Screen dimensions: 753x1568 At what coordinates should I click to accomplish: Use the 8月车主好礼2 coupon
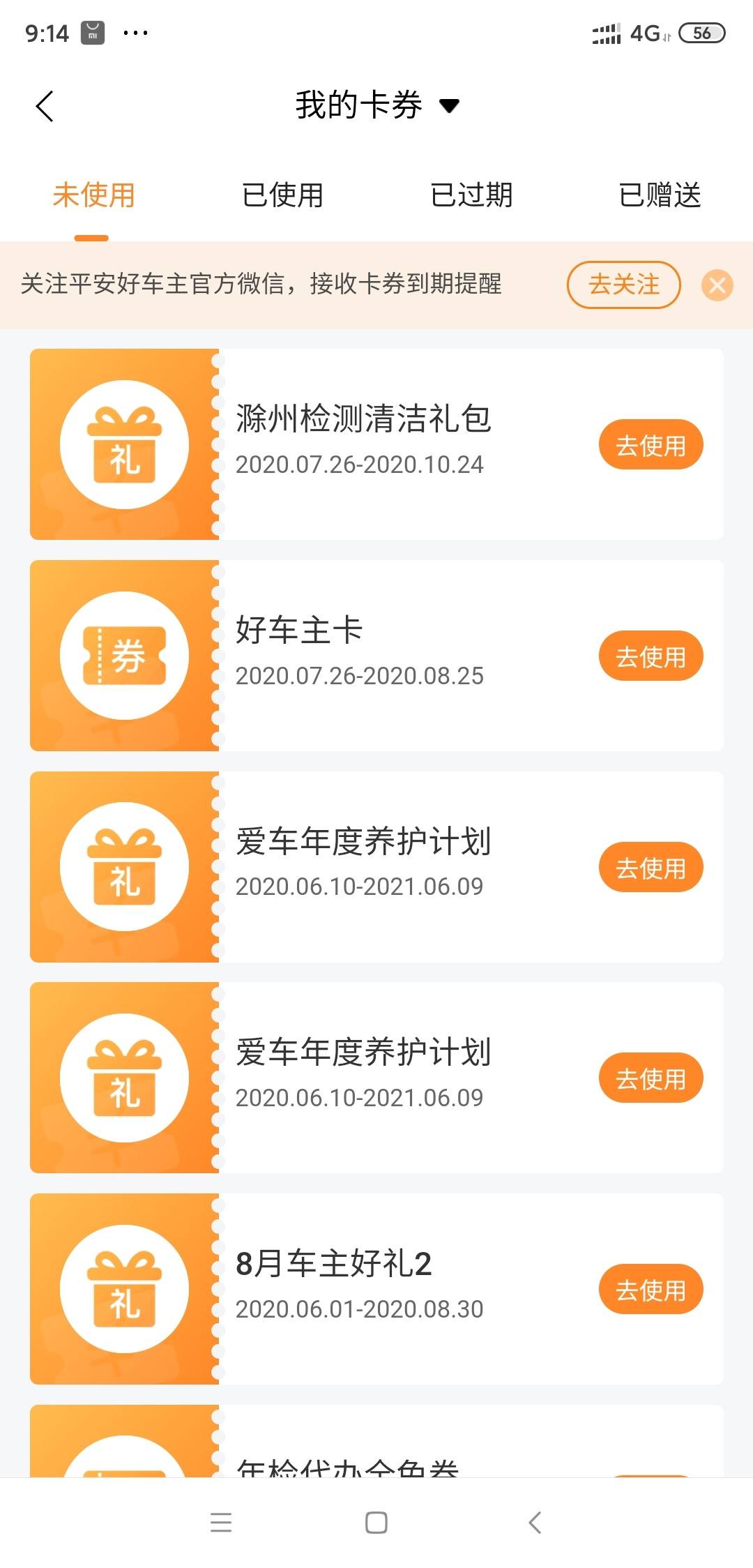click(x=651, y=1289)
